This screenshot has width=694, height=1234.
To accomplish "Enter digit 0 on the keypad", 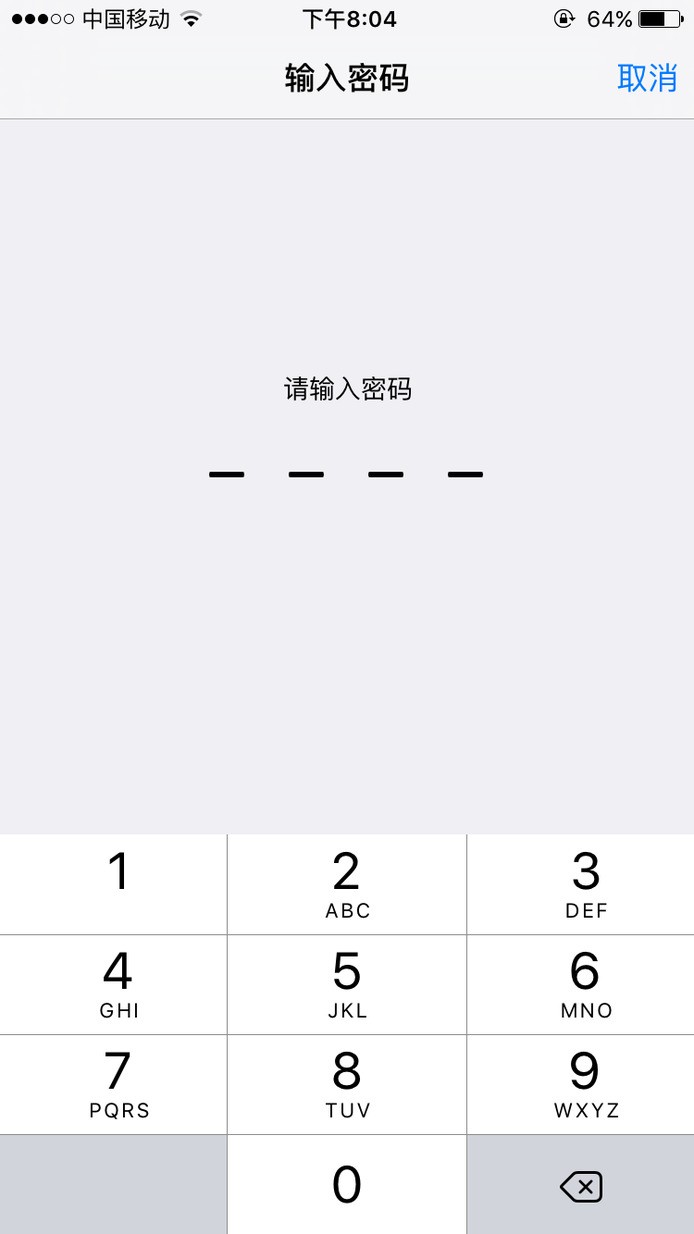I will [347, 1184].
